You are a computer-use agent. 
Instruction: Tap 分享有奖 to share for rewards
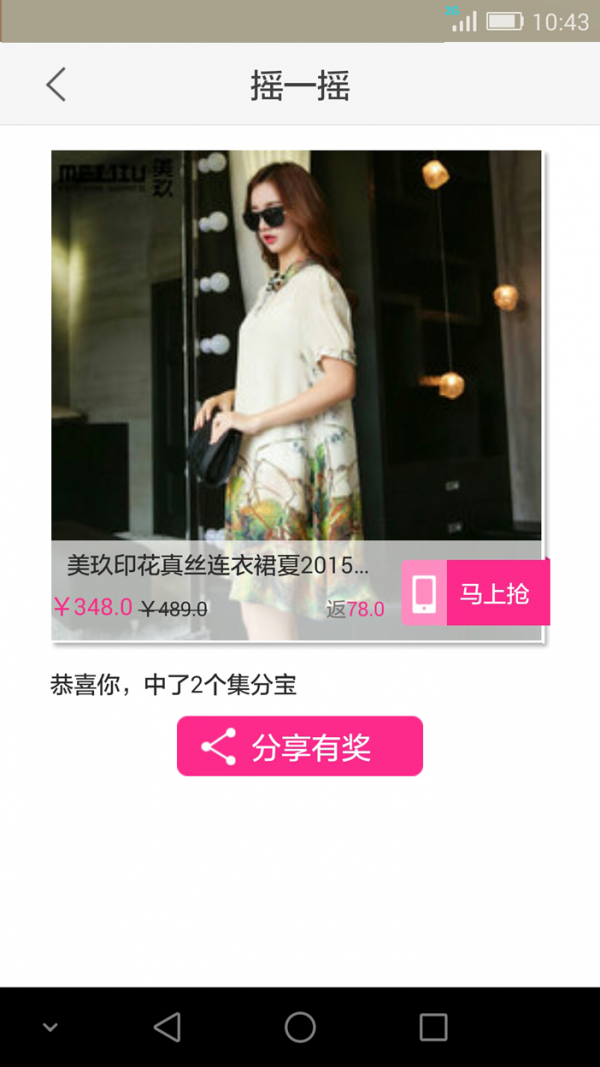pyautogui.click(x=300, y=746)
